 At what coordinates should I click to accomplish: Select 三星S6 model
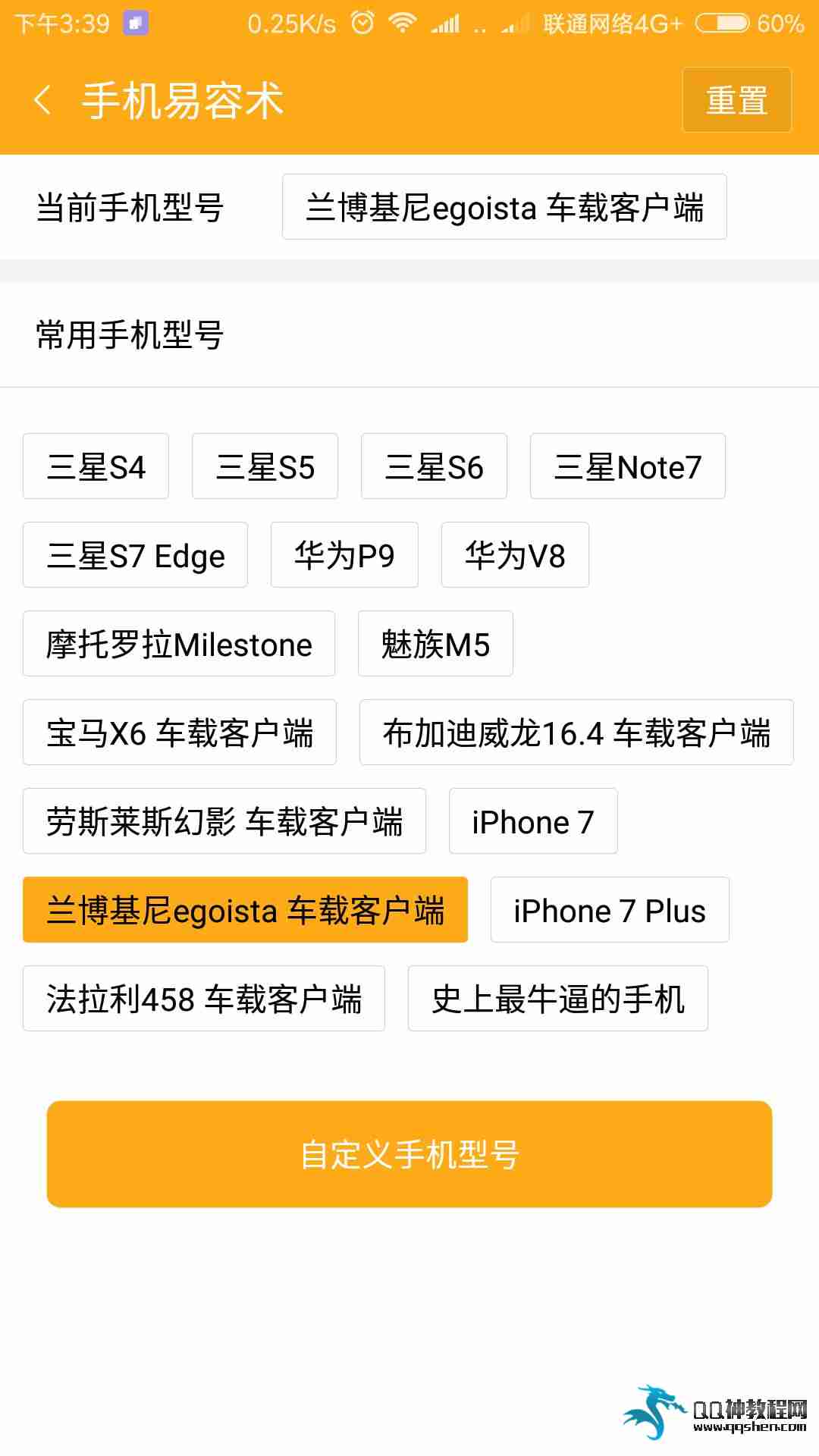434,466
